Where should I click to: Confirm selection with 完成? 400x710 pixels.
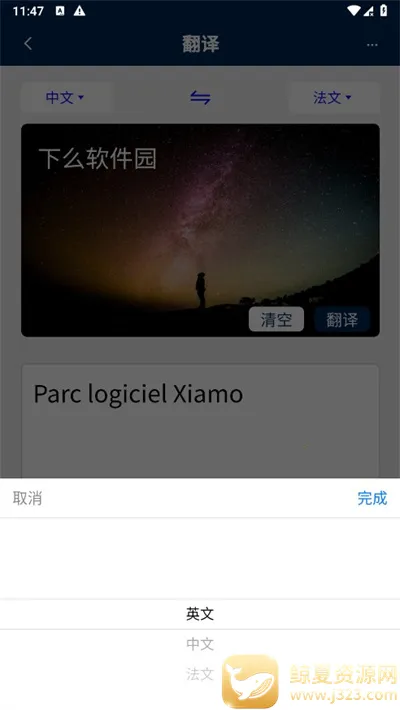click(x=372, y=498)
